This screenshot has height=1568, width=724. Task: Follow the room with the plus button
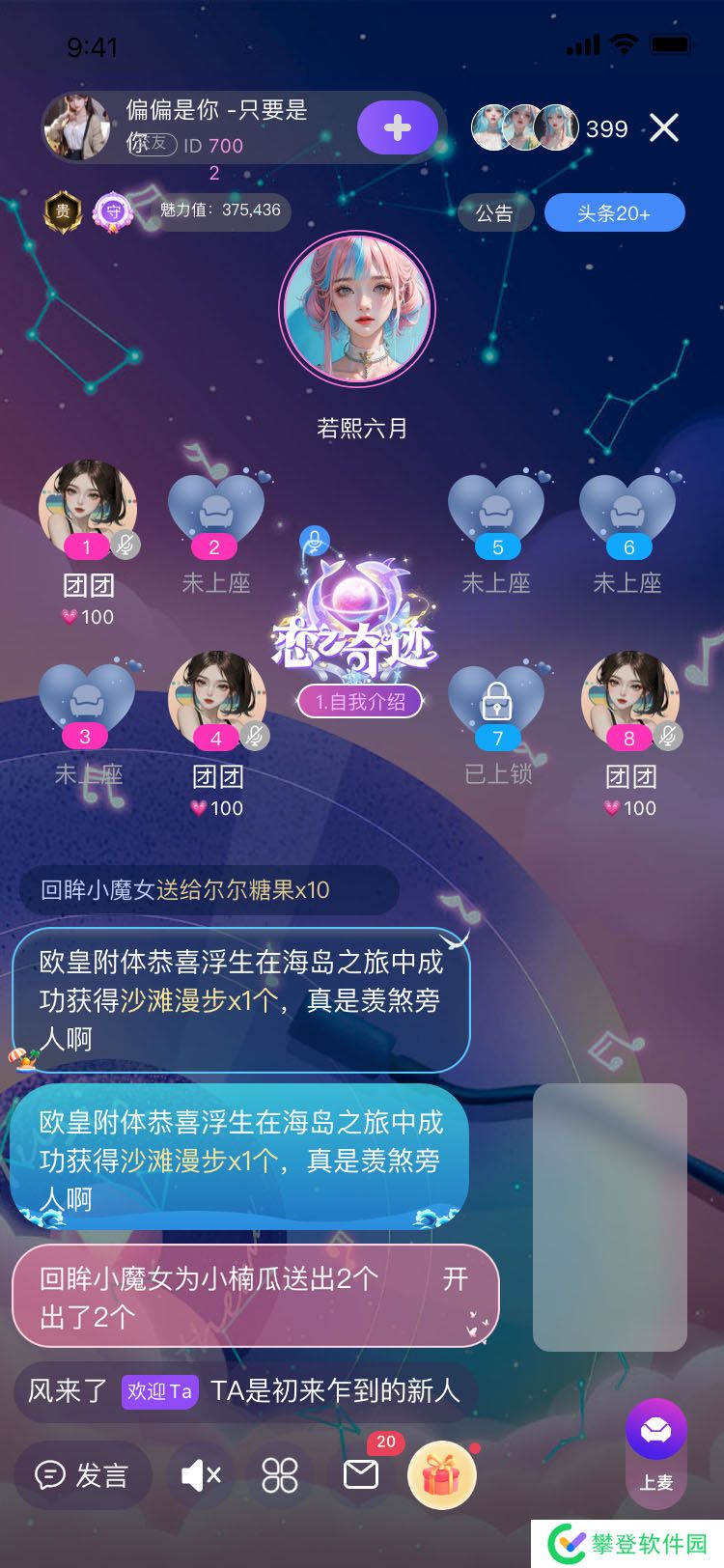coord(397,128)
